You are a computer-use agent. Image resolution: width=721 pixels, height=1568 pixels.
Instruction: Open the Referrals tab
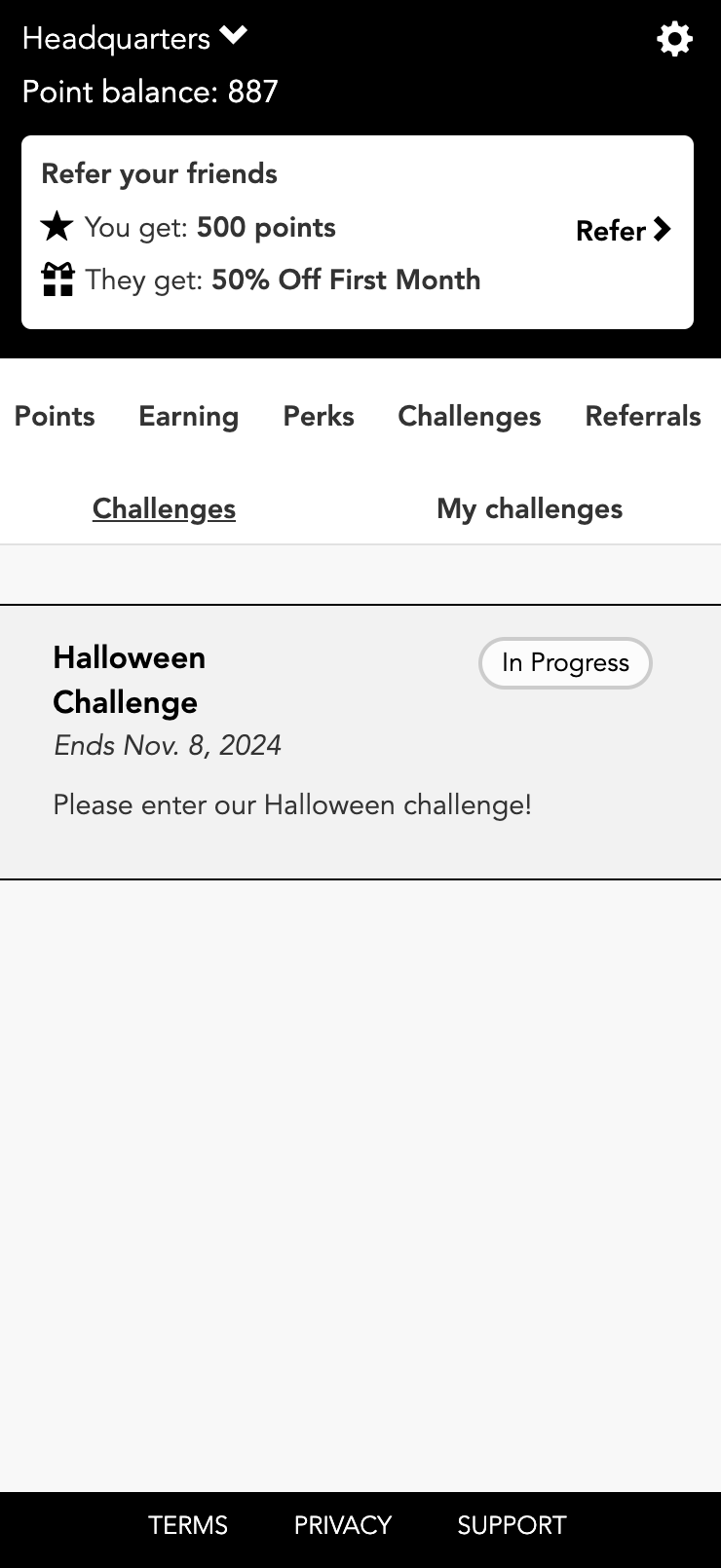point(643,416)
